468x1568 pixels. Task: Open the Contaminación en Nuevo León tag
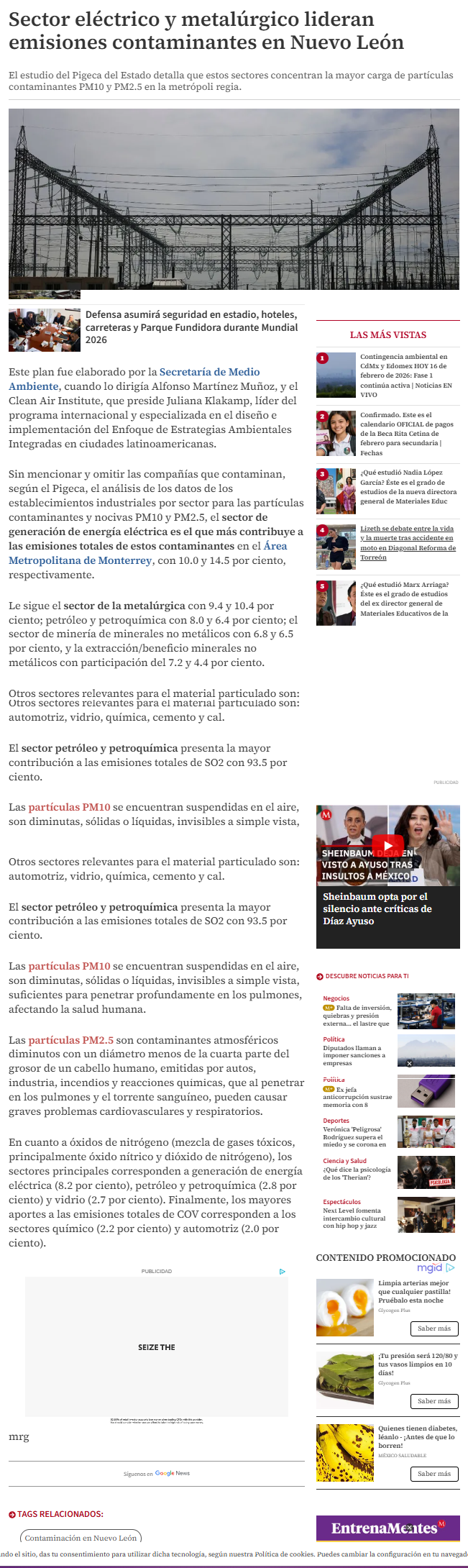point(81,1538)
